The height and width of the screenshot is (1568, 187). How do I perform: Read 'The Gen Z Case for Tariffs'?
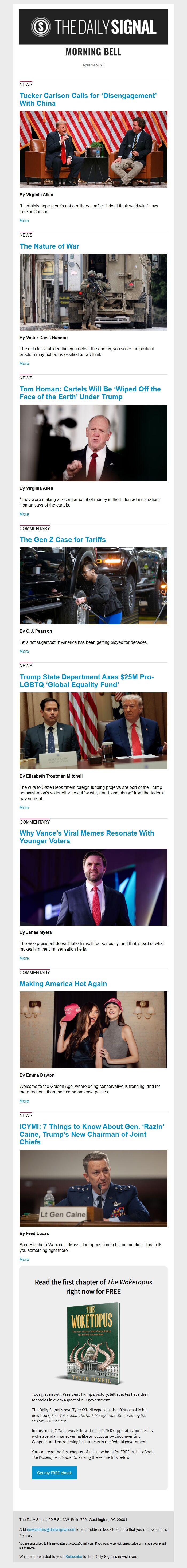(x=62, y=539)
